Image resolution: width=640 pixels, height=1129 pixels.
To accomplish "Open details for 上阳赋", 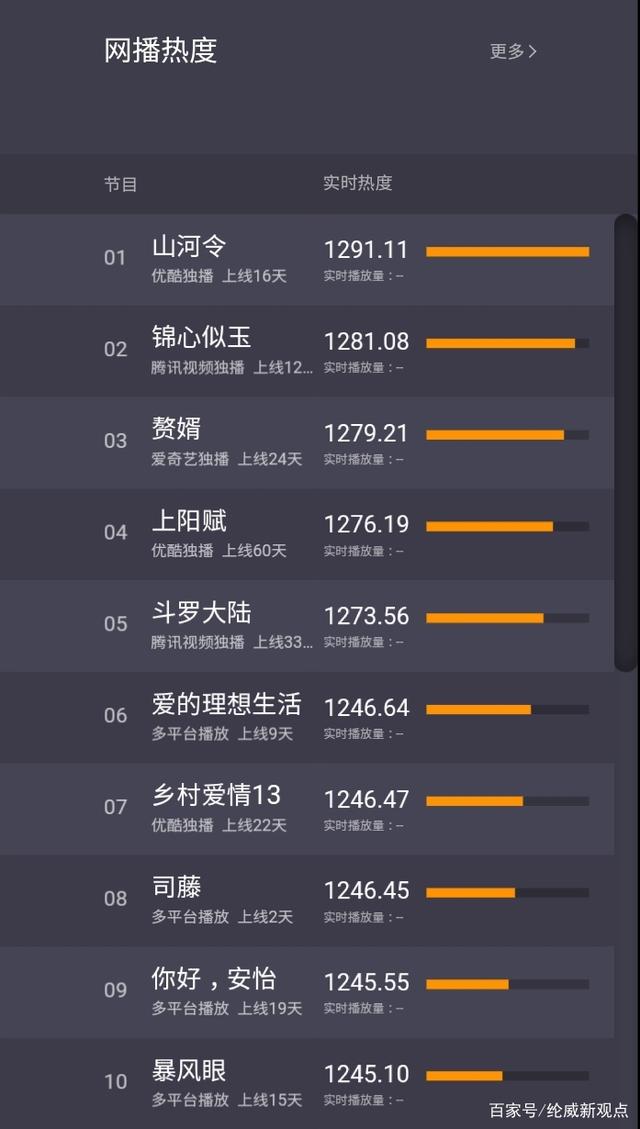I will (x=307, y=534).
